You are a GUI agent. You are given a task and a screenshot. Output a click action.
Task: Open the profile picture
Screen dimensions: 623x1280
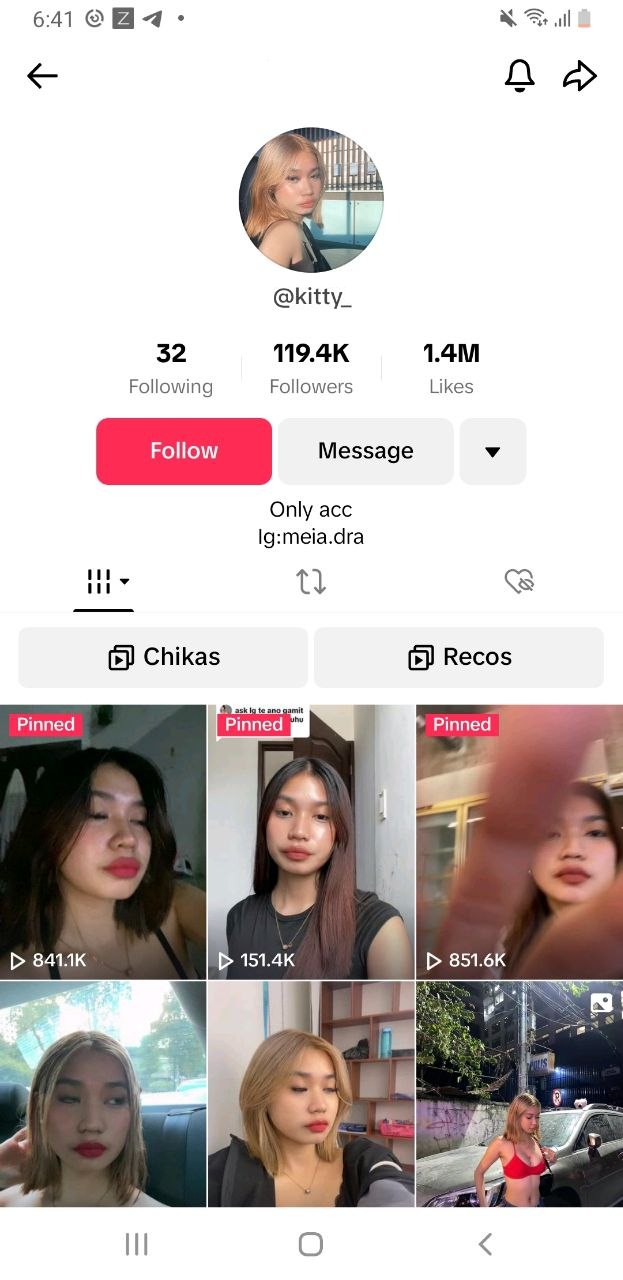pyautogui.click(x=311, y=200)
